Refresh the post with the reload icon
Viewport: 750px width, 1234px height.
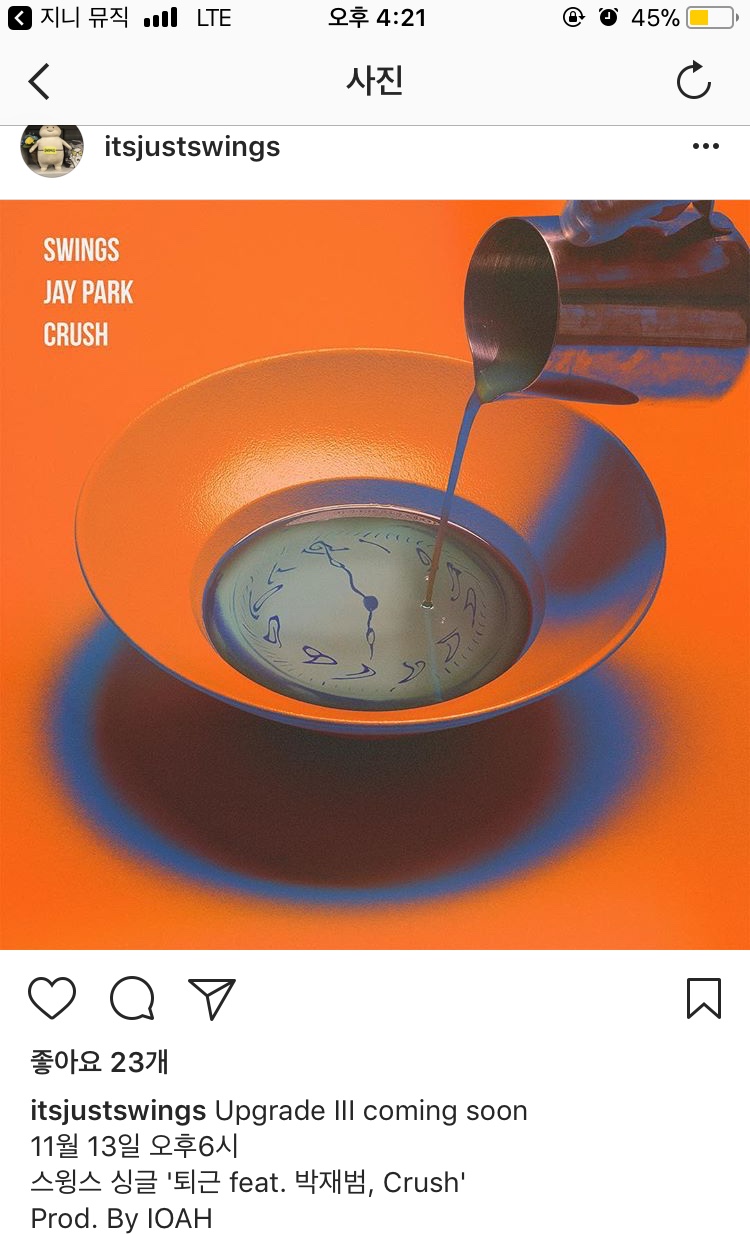pos(693,81)
